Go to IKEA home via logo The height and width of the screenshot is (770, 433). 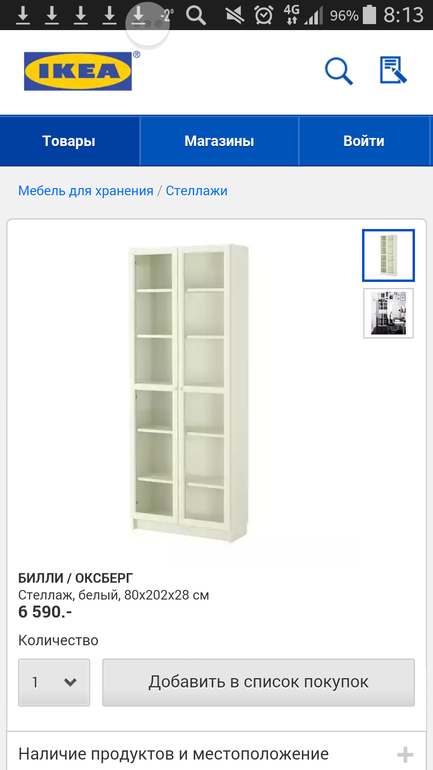(x=79, y=71)
